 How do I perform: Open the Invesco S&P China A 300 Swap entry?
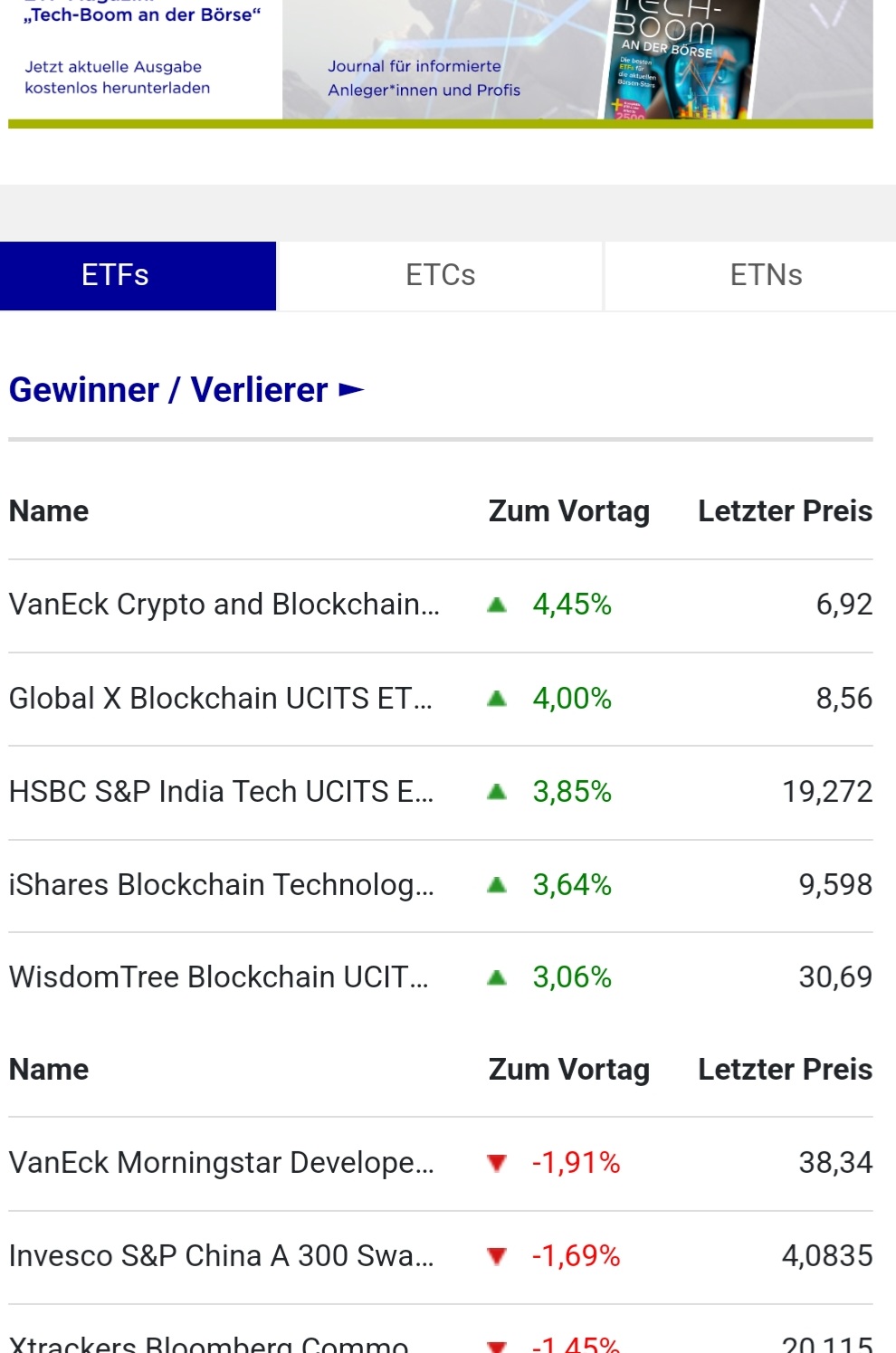[220, 1256]
